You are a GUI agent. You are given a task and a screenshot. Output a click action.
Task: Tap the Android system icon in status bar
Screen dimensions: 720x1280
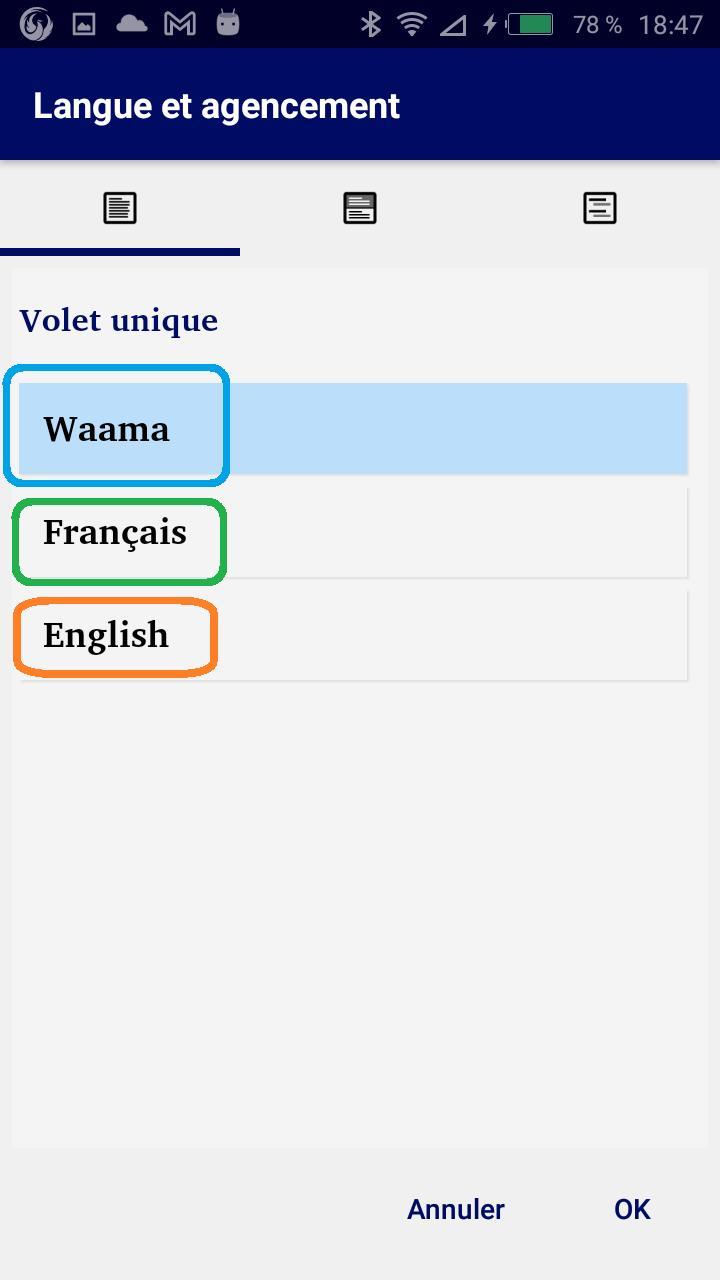[228, 23]
